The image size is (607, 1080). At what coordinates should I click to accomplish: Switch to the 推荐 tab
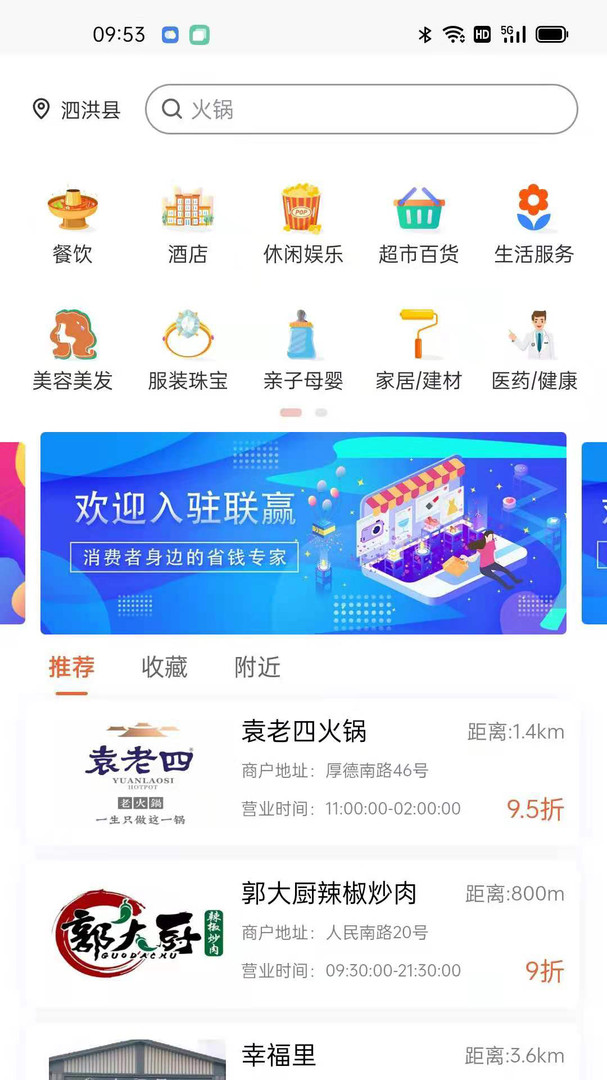pyautogui.click(x=72, y=667)
